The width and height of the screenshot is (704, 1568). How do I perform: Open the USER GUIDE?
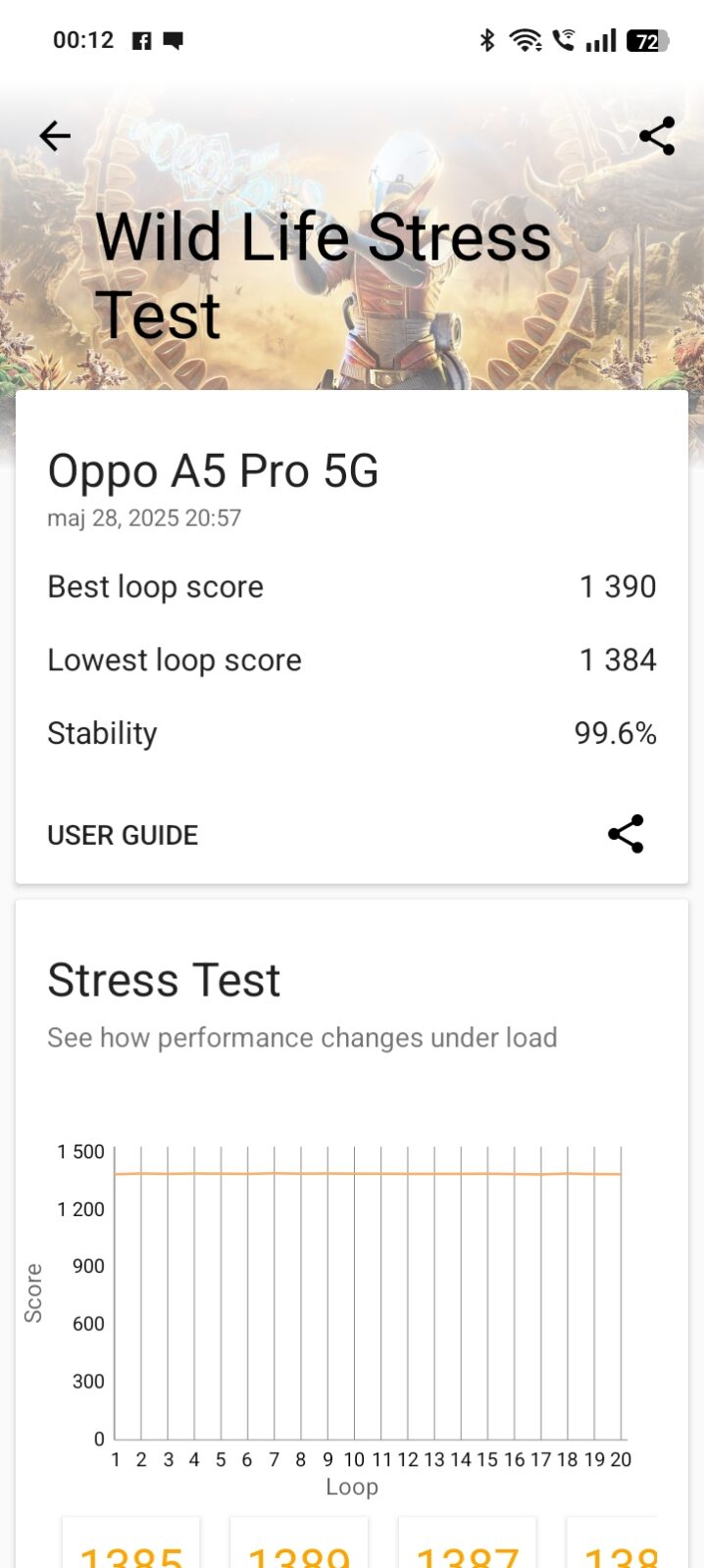click(x=123, y=835)
